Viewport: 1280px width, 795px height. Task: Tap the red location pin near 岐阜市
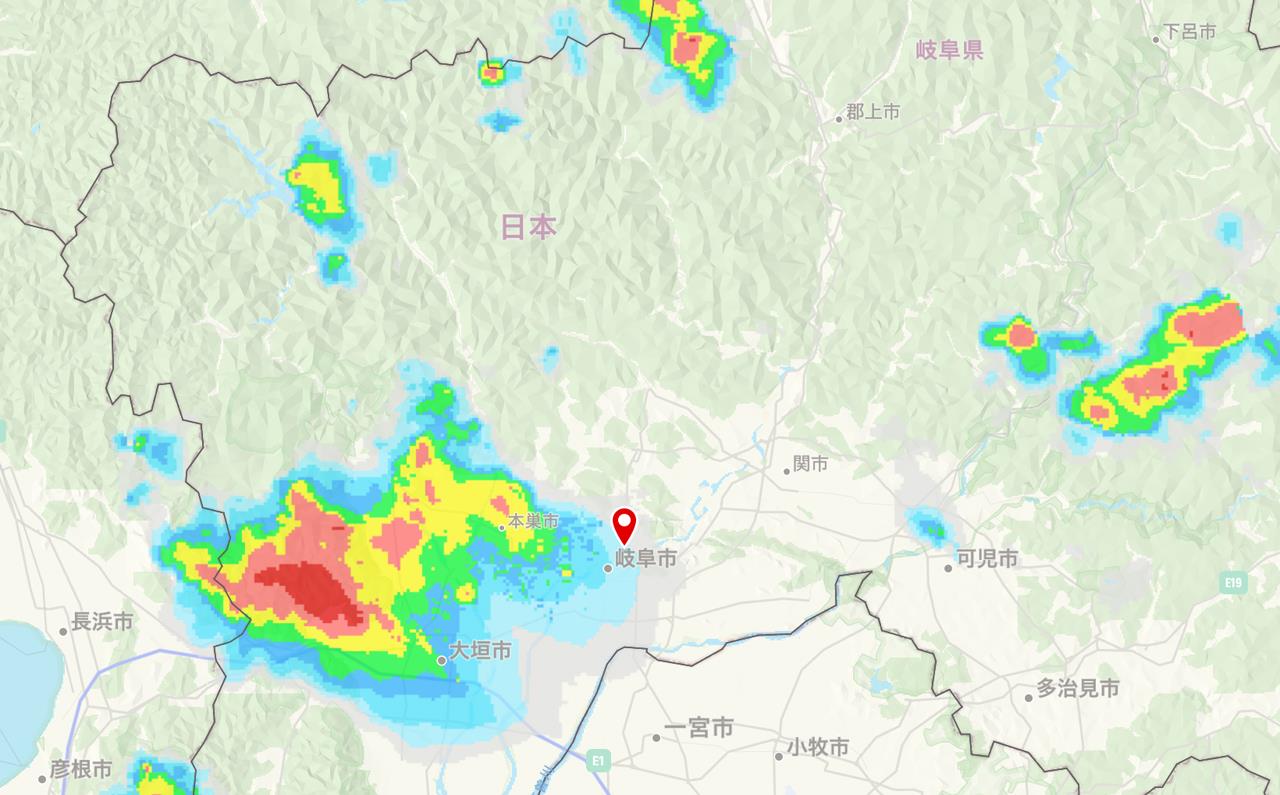click(x=625, y=523)
